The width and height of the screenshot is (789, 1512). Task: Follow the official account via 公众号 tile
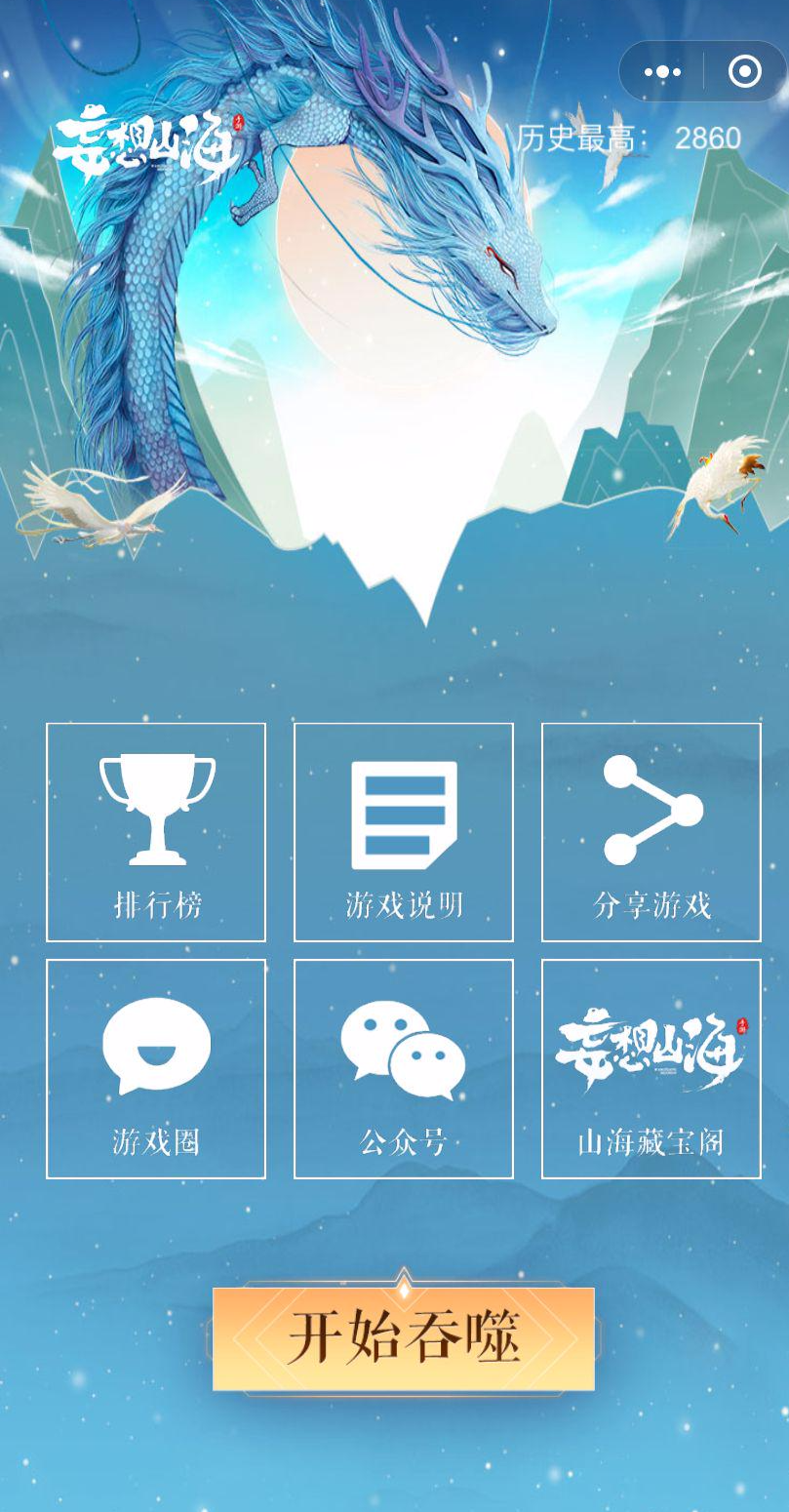[x=402, y=1068]
